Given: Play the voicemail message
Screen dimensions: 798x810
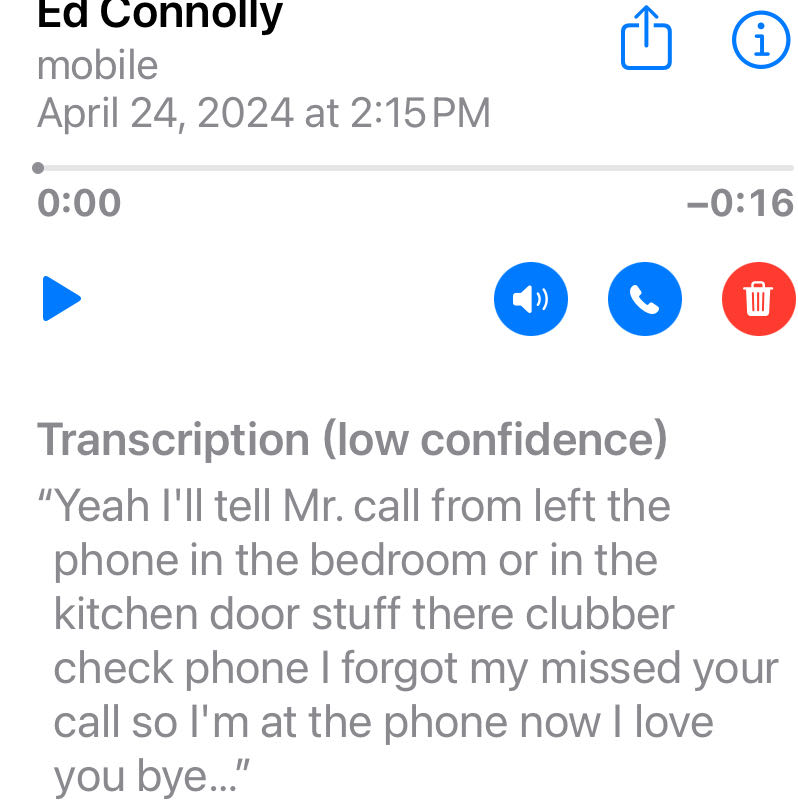Looking at the screenshot, I should [x=61, y=299].
